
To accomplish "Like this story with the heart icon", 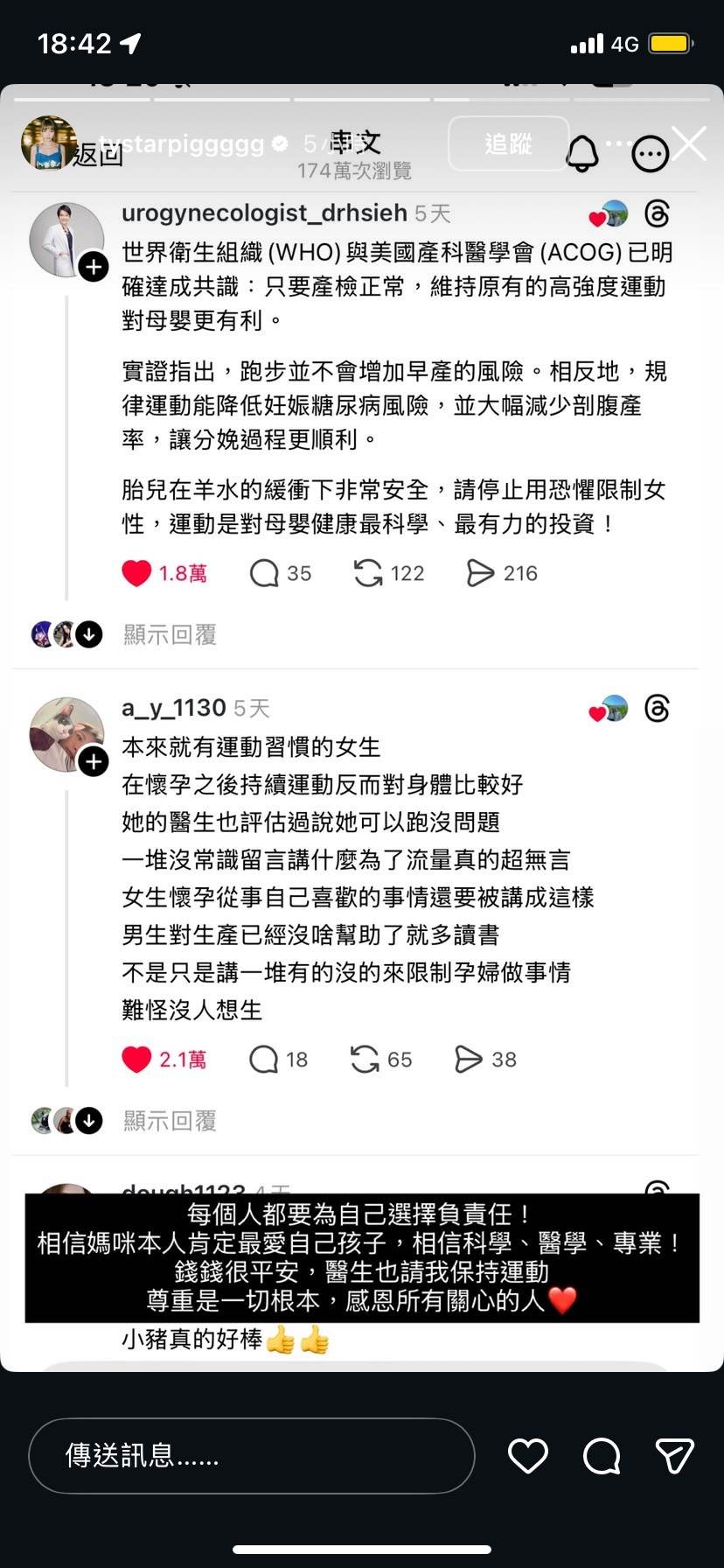I will coord(527,1456).
